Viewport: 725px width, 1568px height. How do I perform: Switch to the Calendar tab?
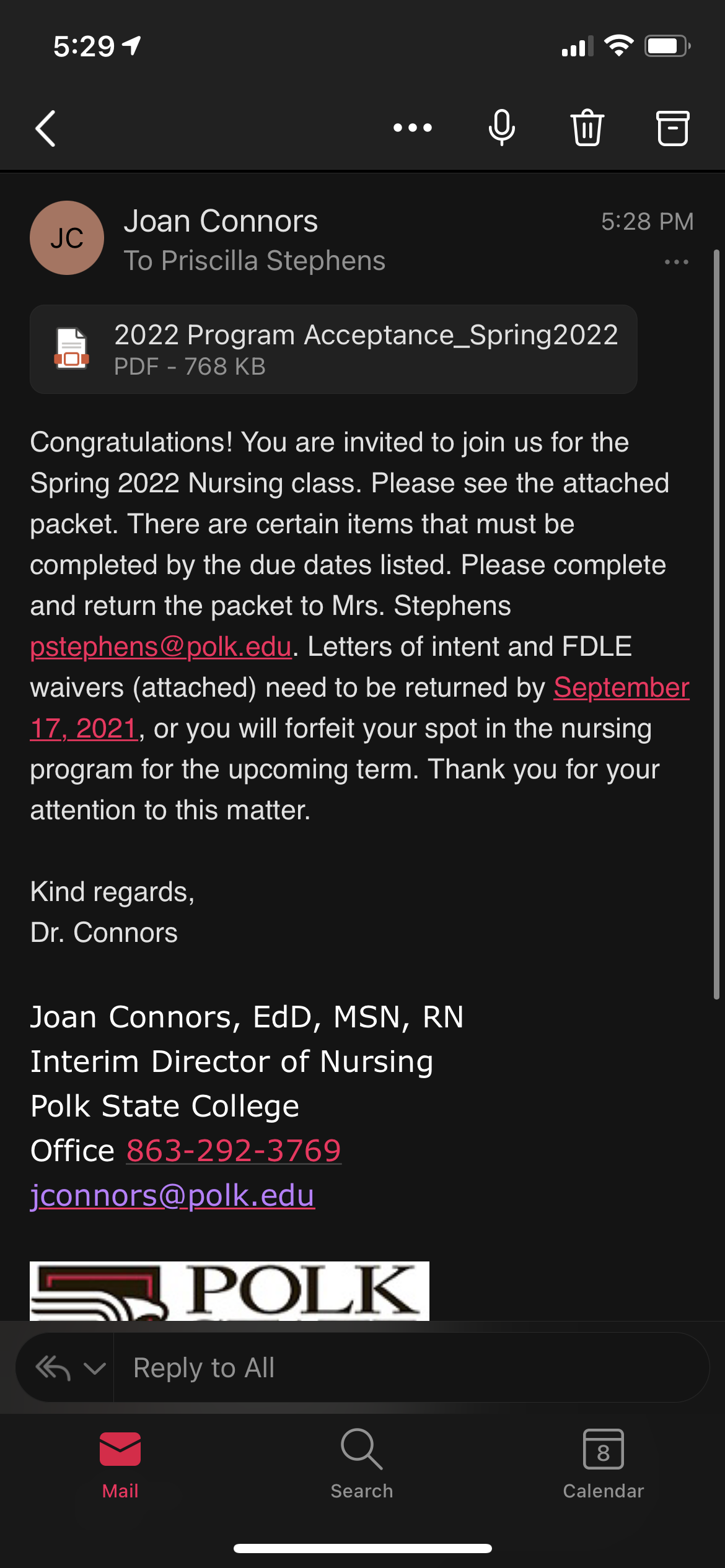pos(604,1464)
